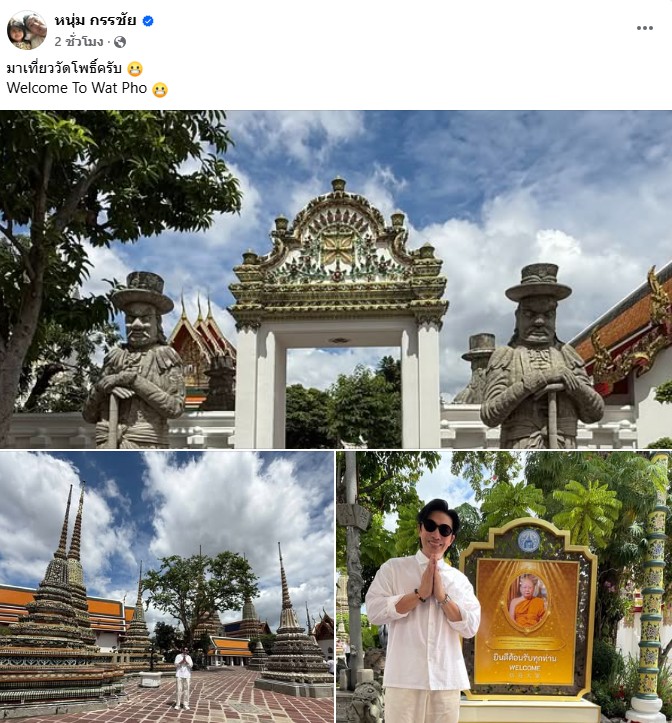The width and height of the screenshot is (672, 723).
Task: Open the หนุ่ม กรรชัย profile name link
Action: (x=96, y=20)
